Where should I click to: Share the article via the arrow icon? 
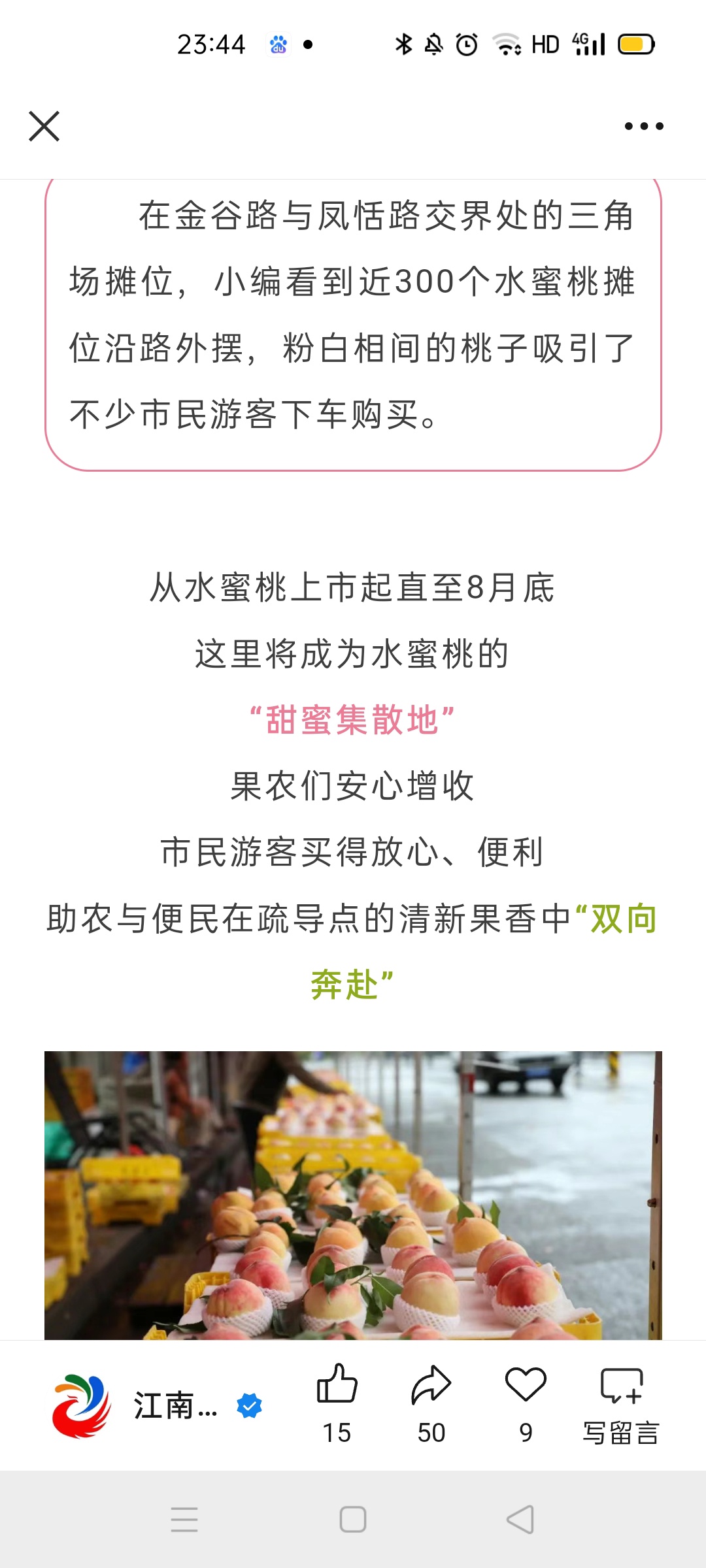[431, 1404]
